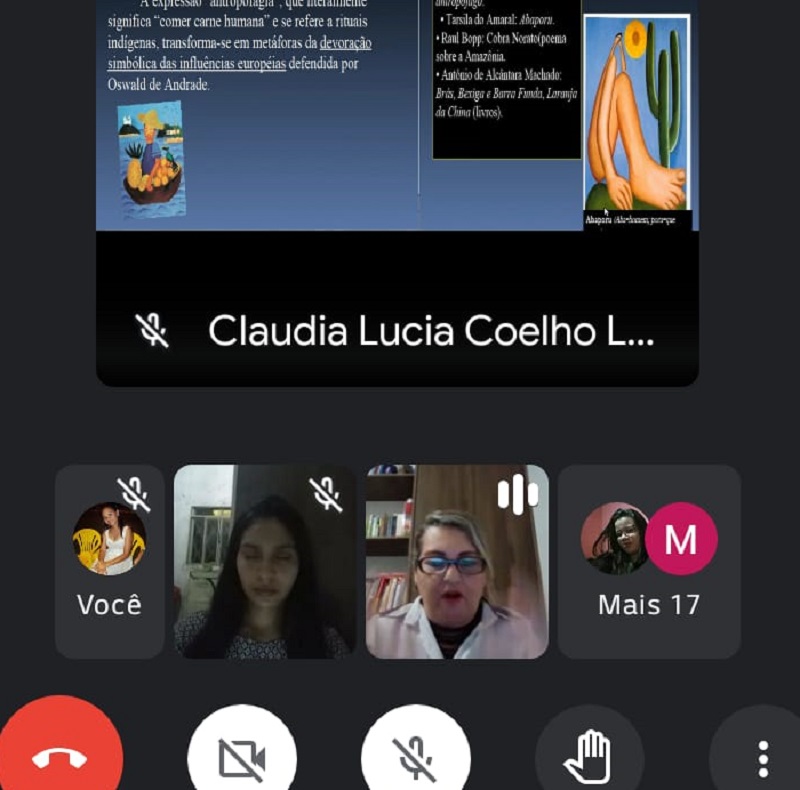The width and height of the screenshot is (800, 790).
Task: Select the muted long-haired participant tile
Action: (265, 561)
